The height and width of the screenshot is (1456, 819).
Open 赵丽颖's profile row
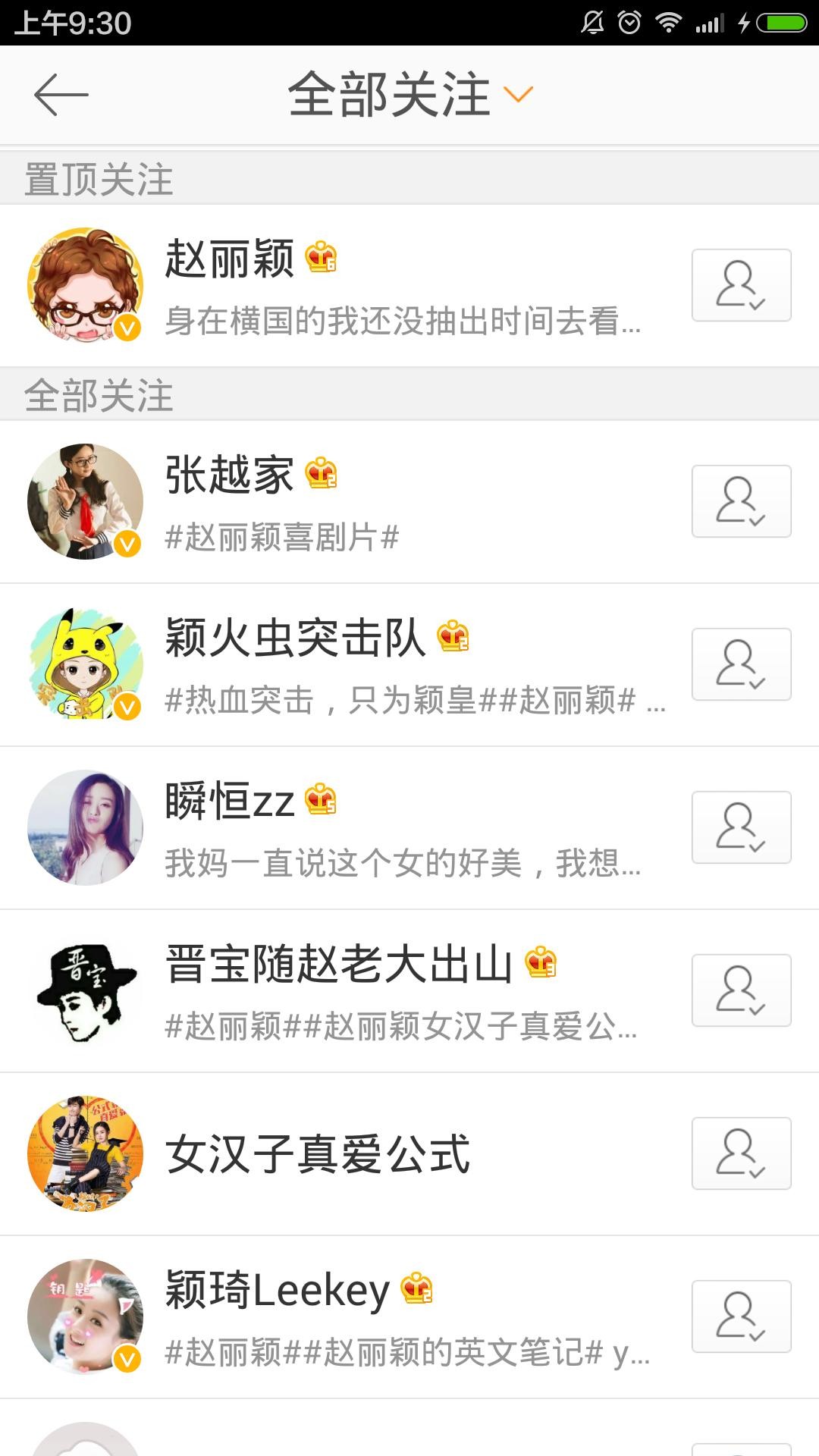click(x=379, y=286)
